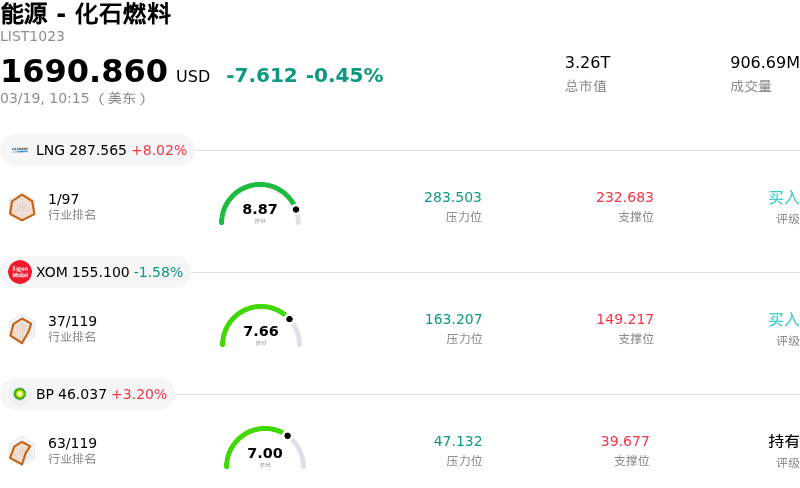Viewport: 800px width, 488px height.
Task: Open the XOM 155.100 stock chip
Action: (x=96, y=272)
